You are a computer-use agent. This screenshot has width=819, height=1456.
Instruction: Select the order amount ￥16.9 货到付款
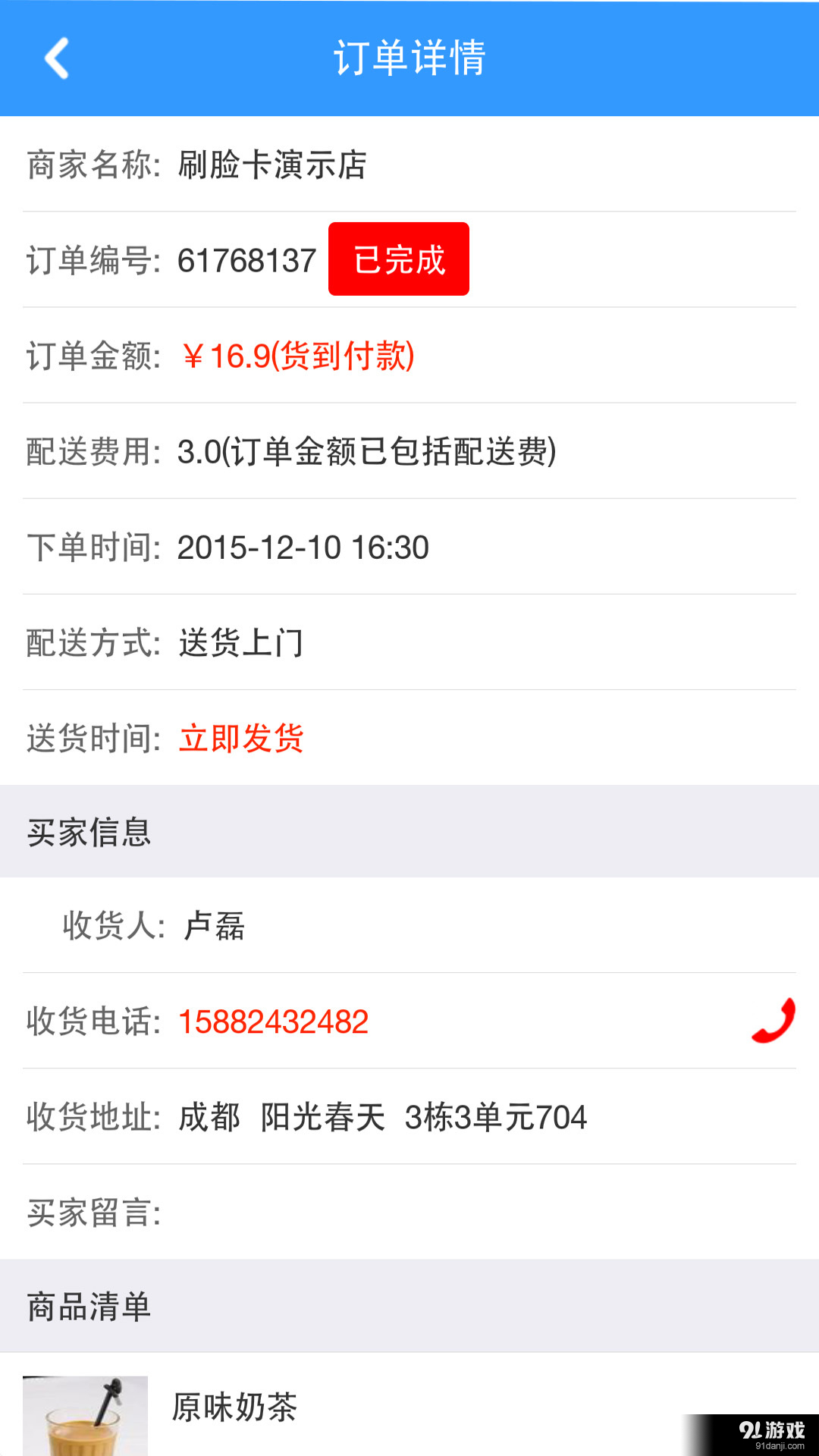click(298, 356)
